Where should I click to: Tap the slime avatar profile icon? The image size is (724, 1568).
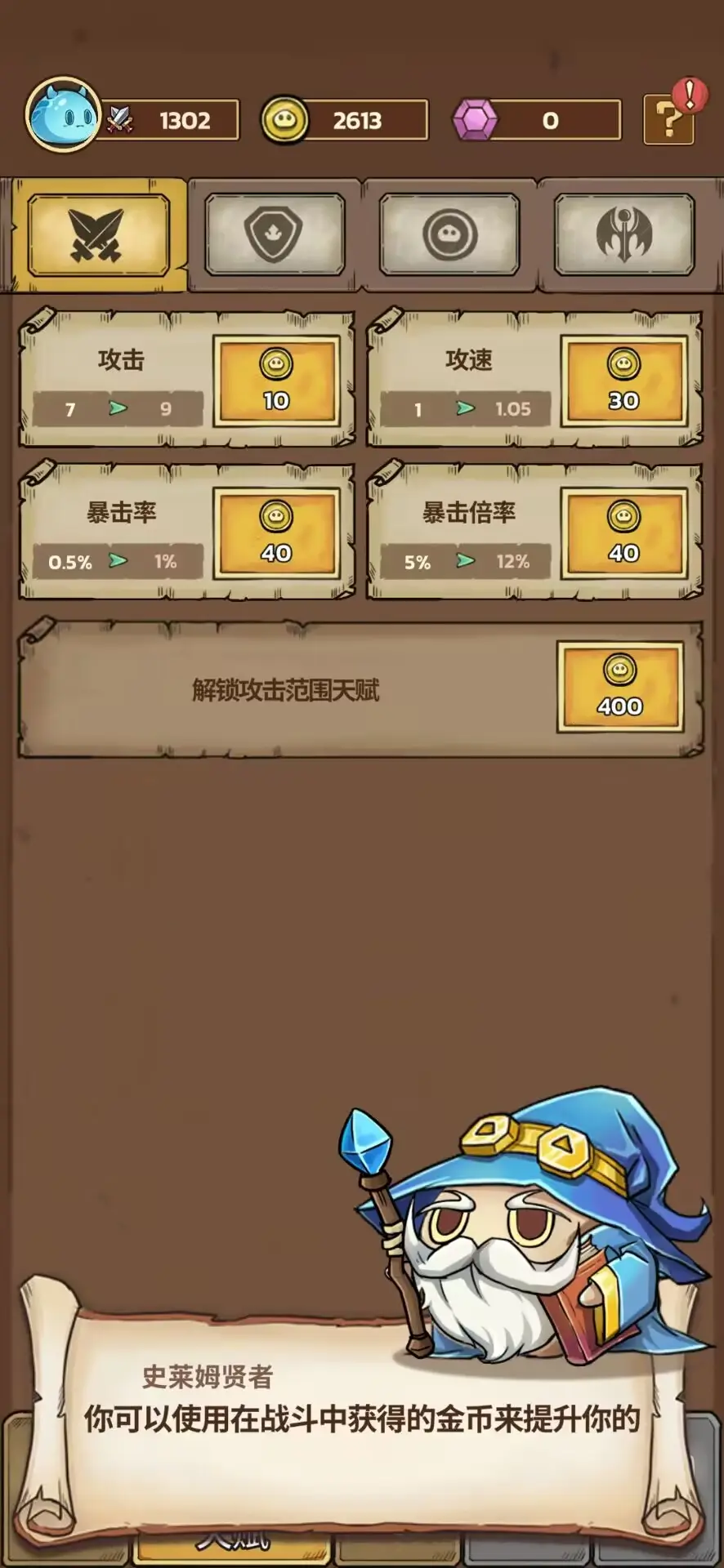tap(62, 115)
